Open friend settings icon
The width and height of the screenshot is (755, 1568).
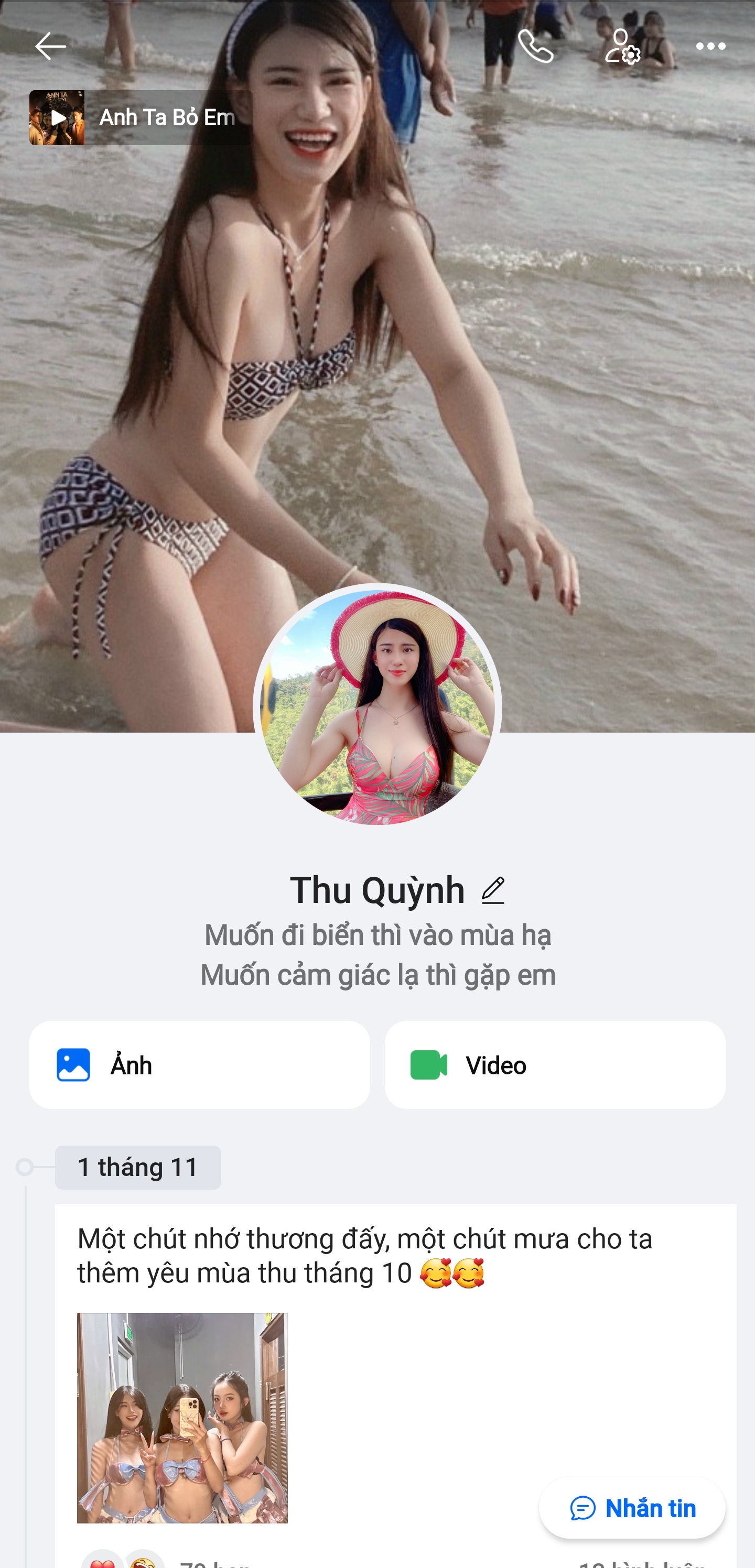point(622,46)
